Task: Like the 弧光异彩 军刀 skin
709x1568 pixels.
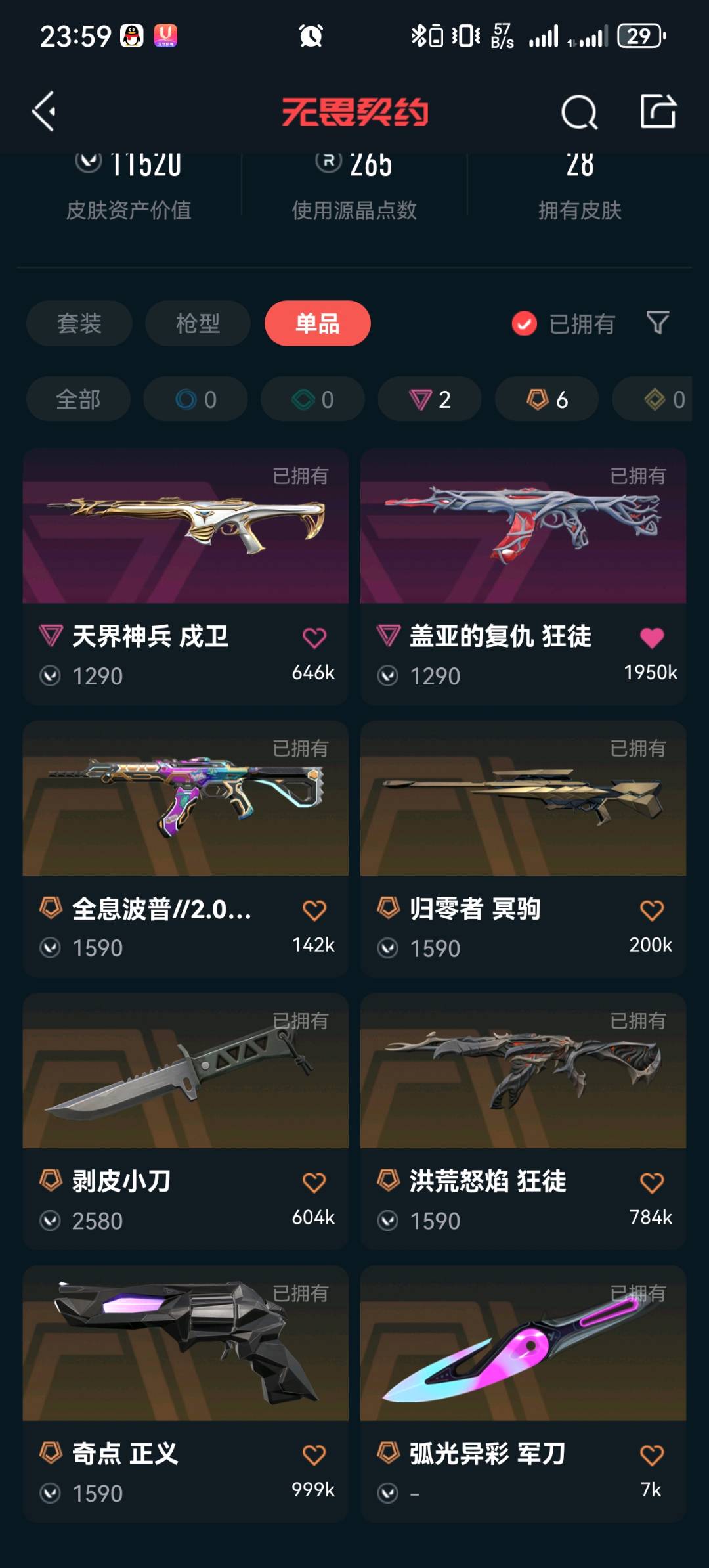Action: coord(652,1455)
